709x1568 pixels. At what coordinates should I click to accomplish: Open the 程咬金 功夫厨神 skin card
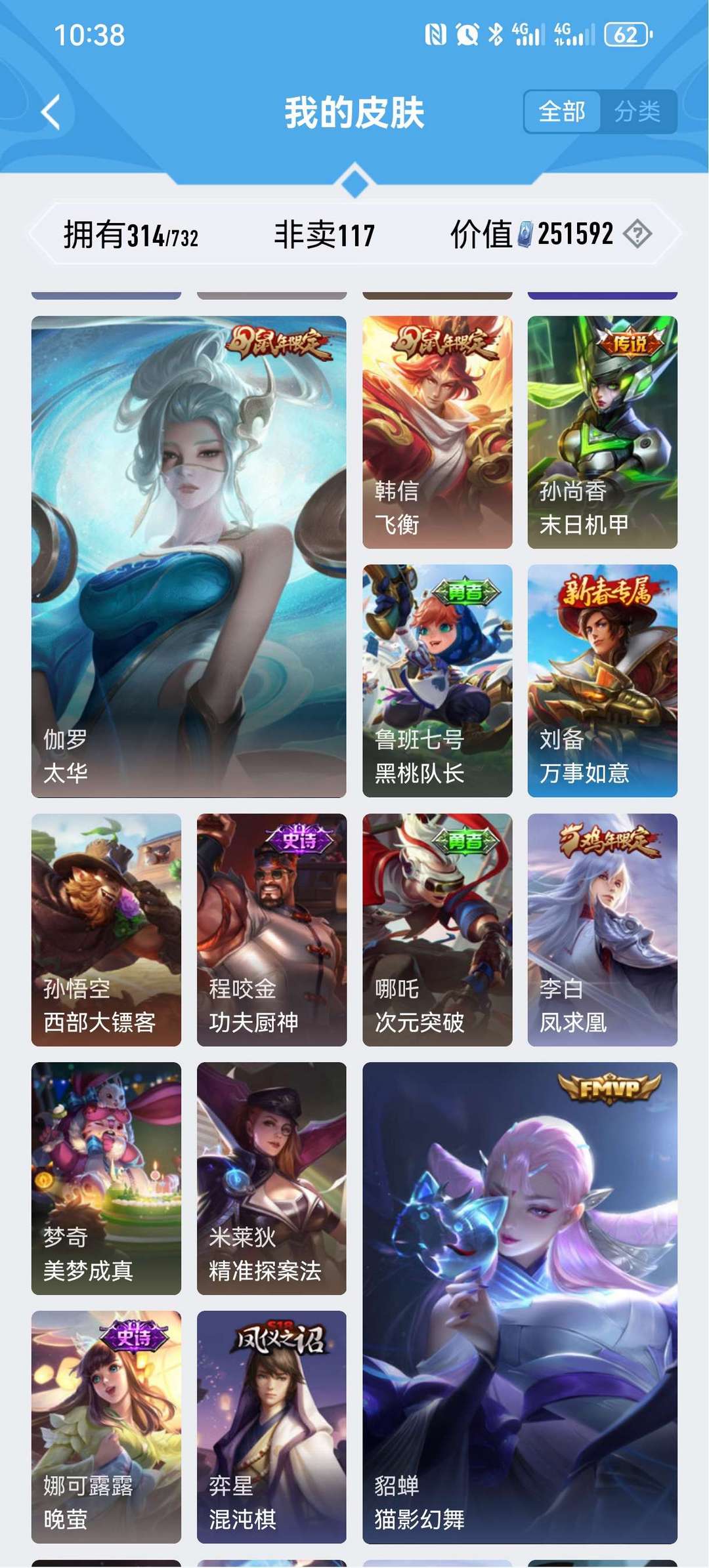click(x=272, y=930)
